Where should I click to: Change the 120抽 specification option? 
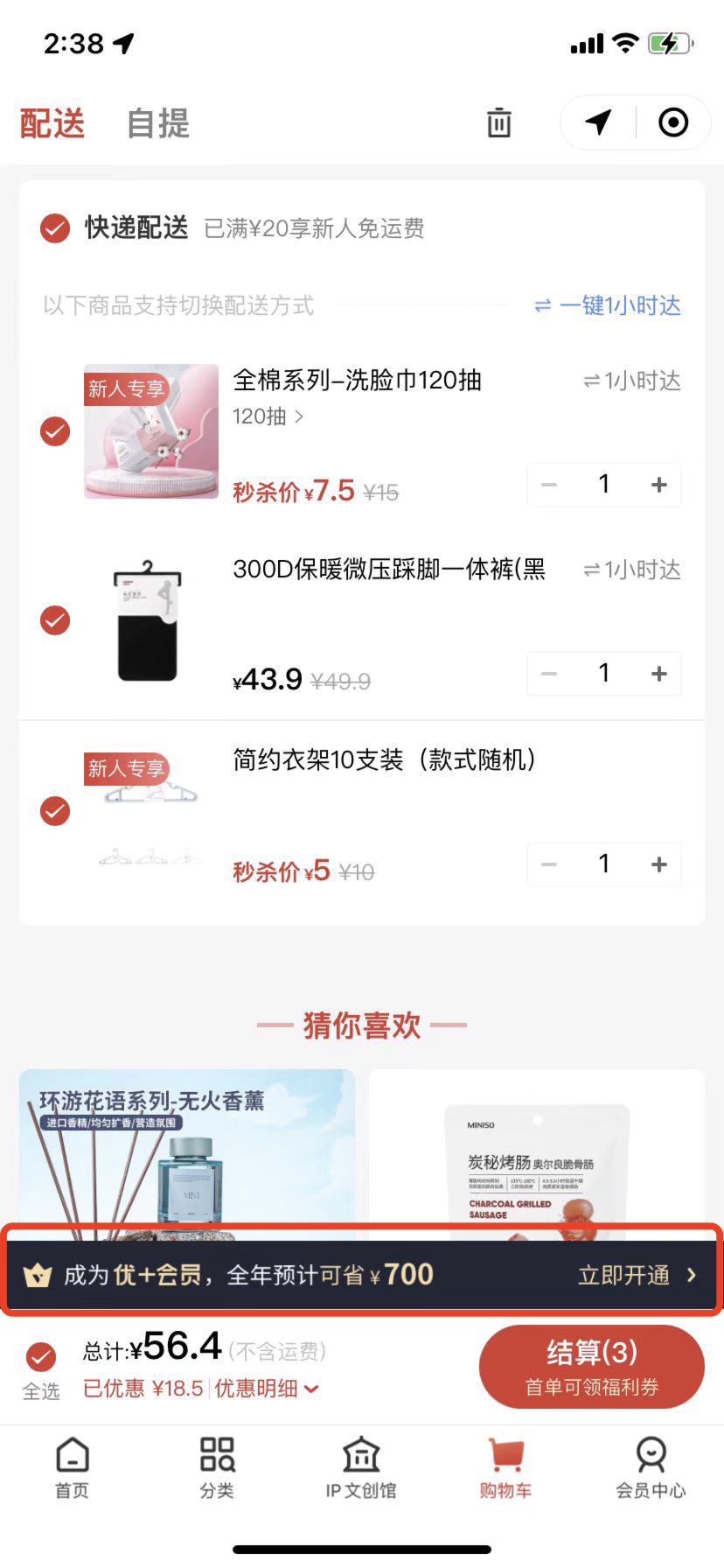268,416
